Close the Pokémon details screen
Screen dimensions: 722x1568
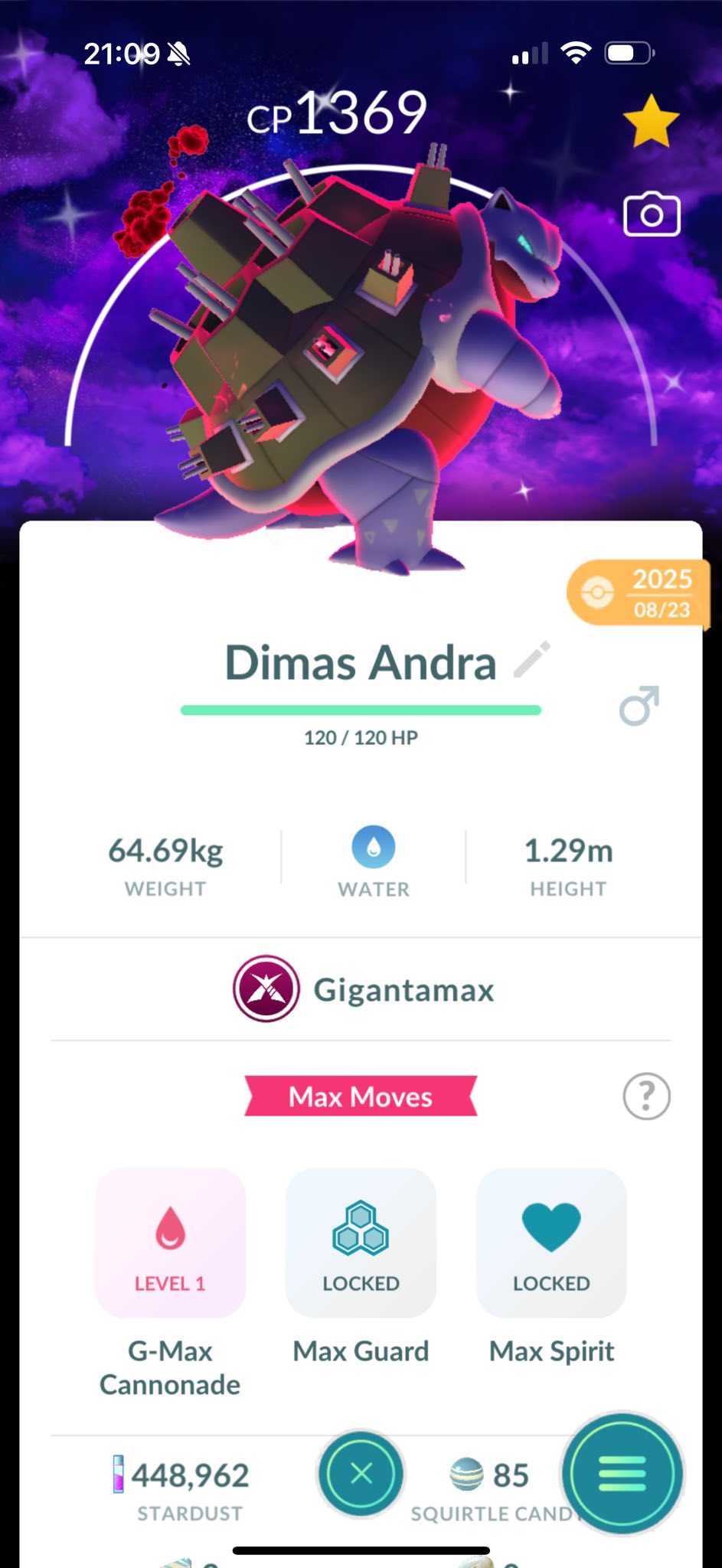361,1473
